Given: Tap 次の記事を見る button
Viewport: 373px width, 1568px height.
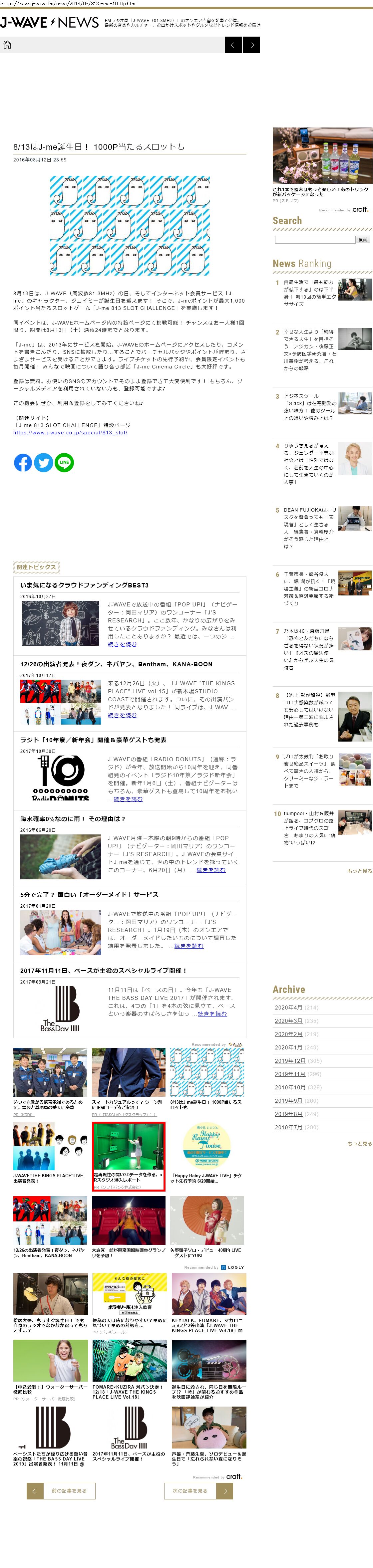Looking at the screenshot, I should 199,1491.
